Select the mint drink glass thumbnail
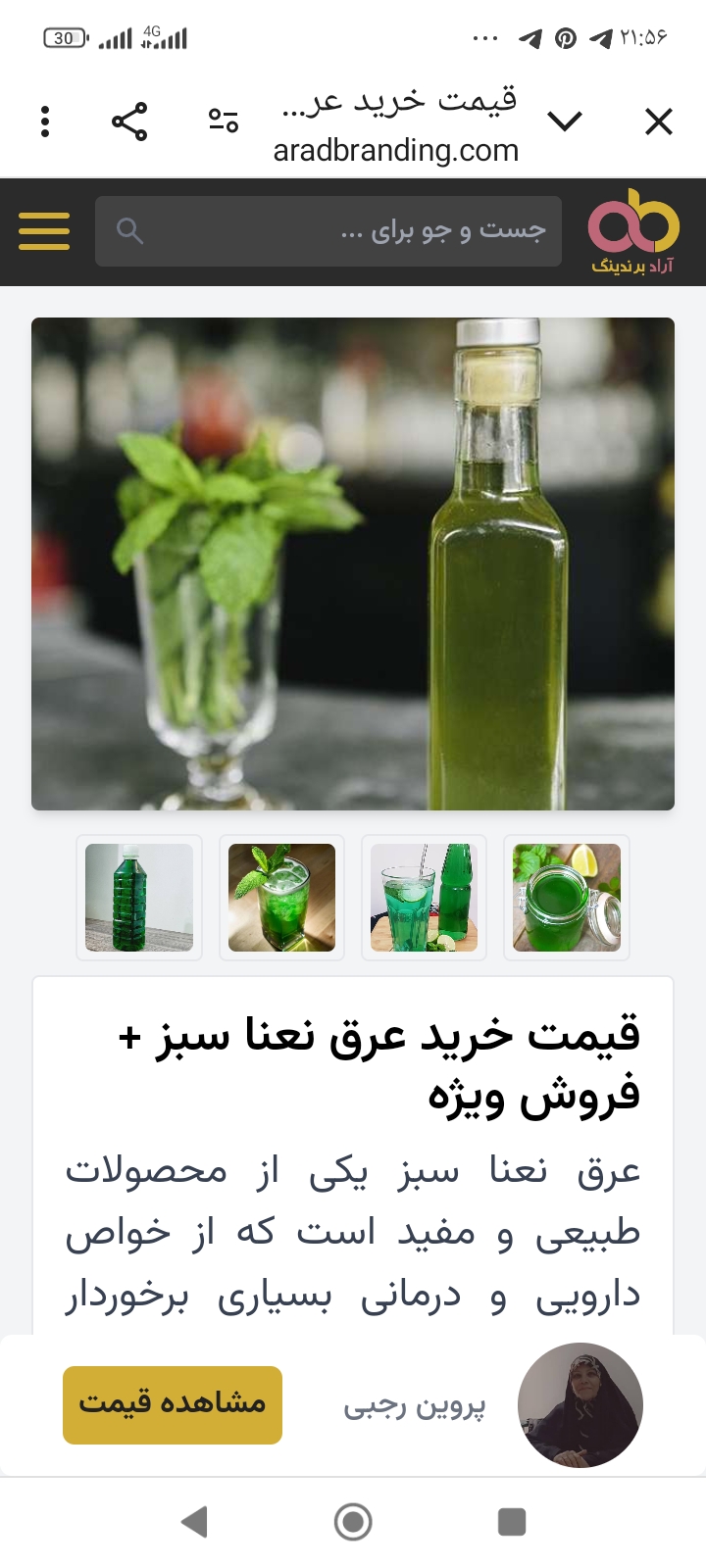Image resolution: width=706 pixels, height=1568 pixels. pos(281,898)
